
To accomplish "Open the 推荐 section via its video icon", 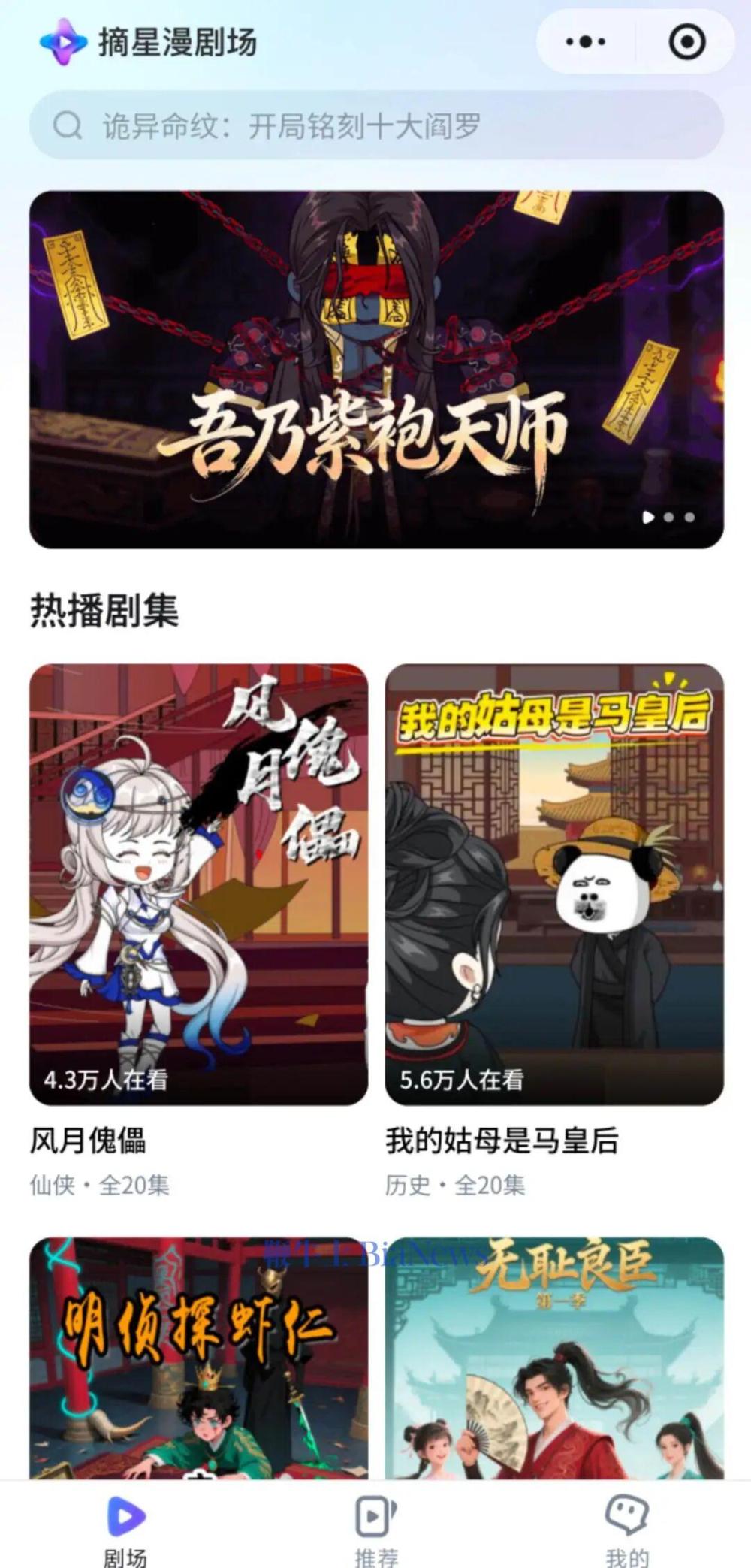I will pos(375,1512).
